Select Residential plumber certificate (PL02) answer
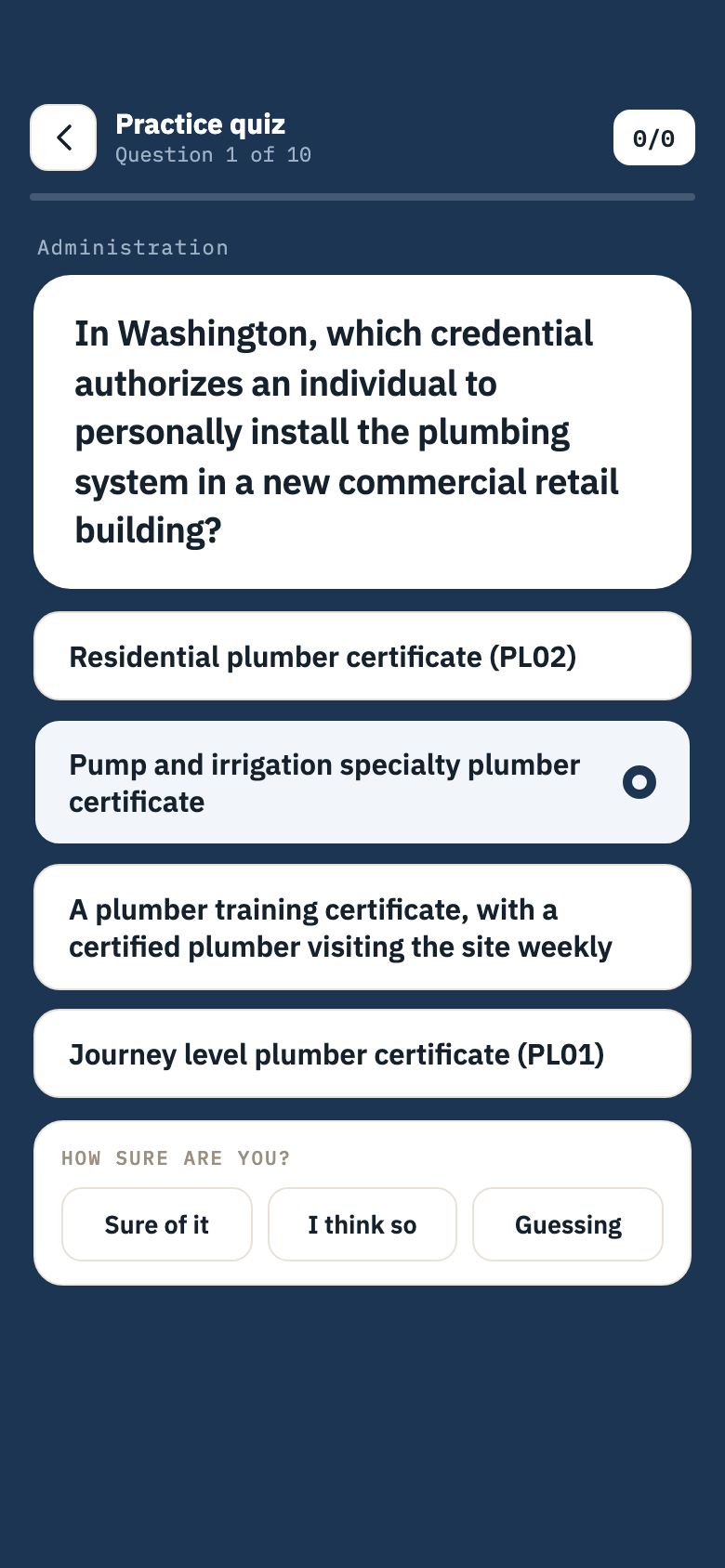Image resolution: width=725 pixels, height=1568 pixels. [x=362, y=656]
